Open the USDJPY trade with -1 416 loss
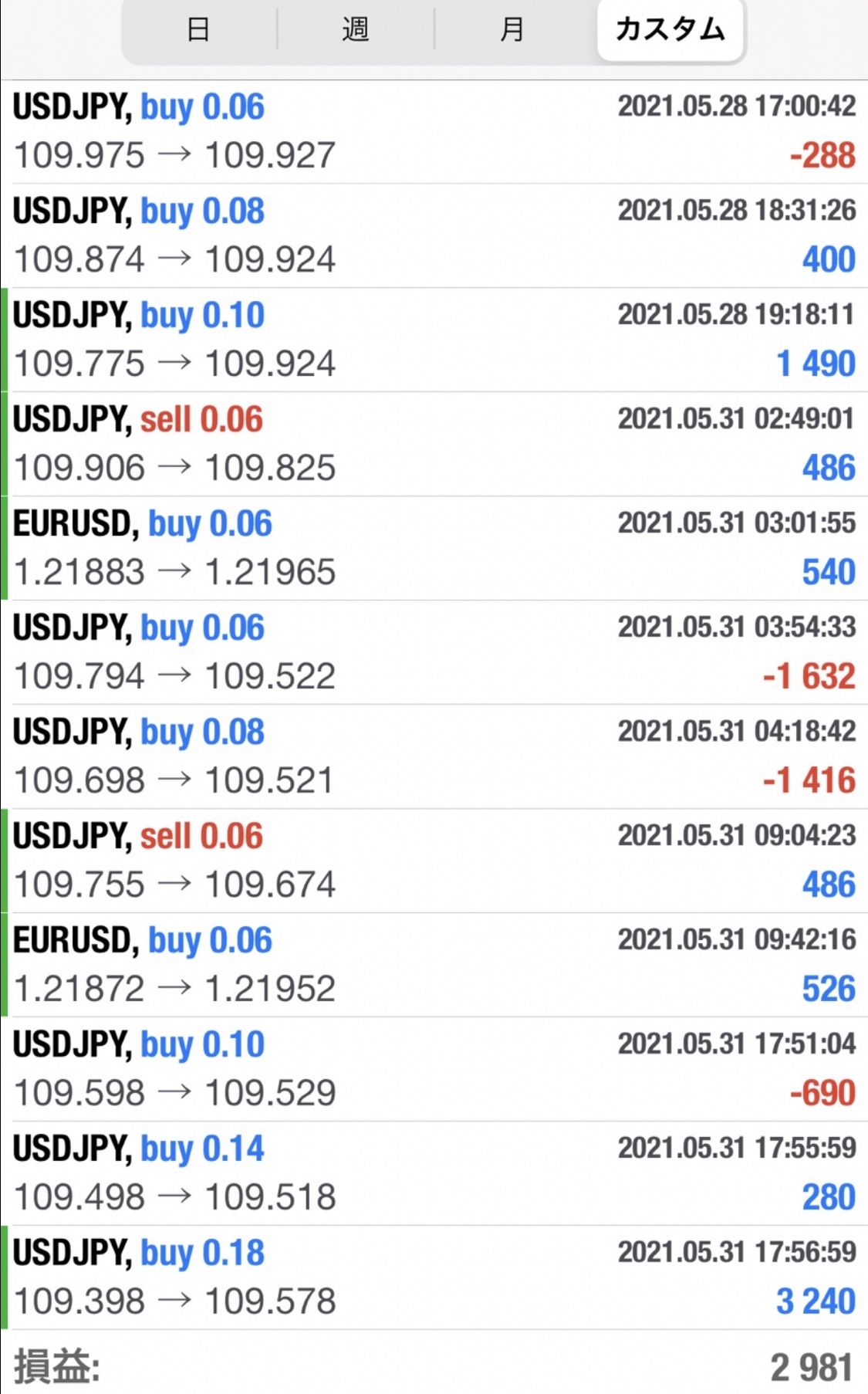 click(434, 756)
